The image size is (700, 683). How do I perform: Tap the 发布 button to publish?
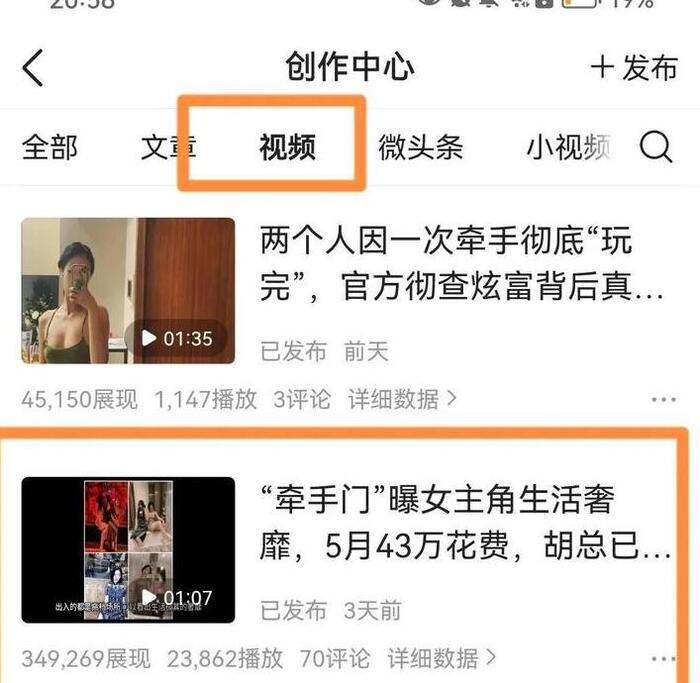(634, 68)
